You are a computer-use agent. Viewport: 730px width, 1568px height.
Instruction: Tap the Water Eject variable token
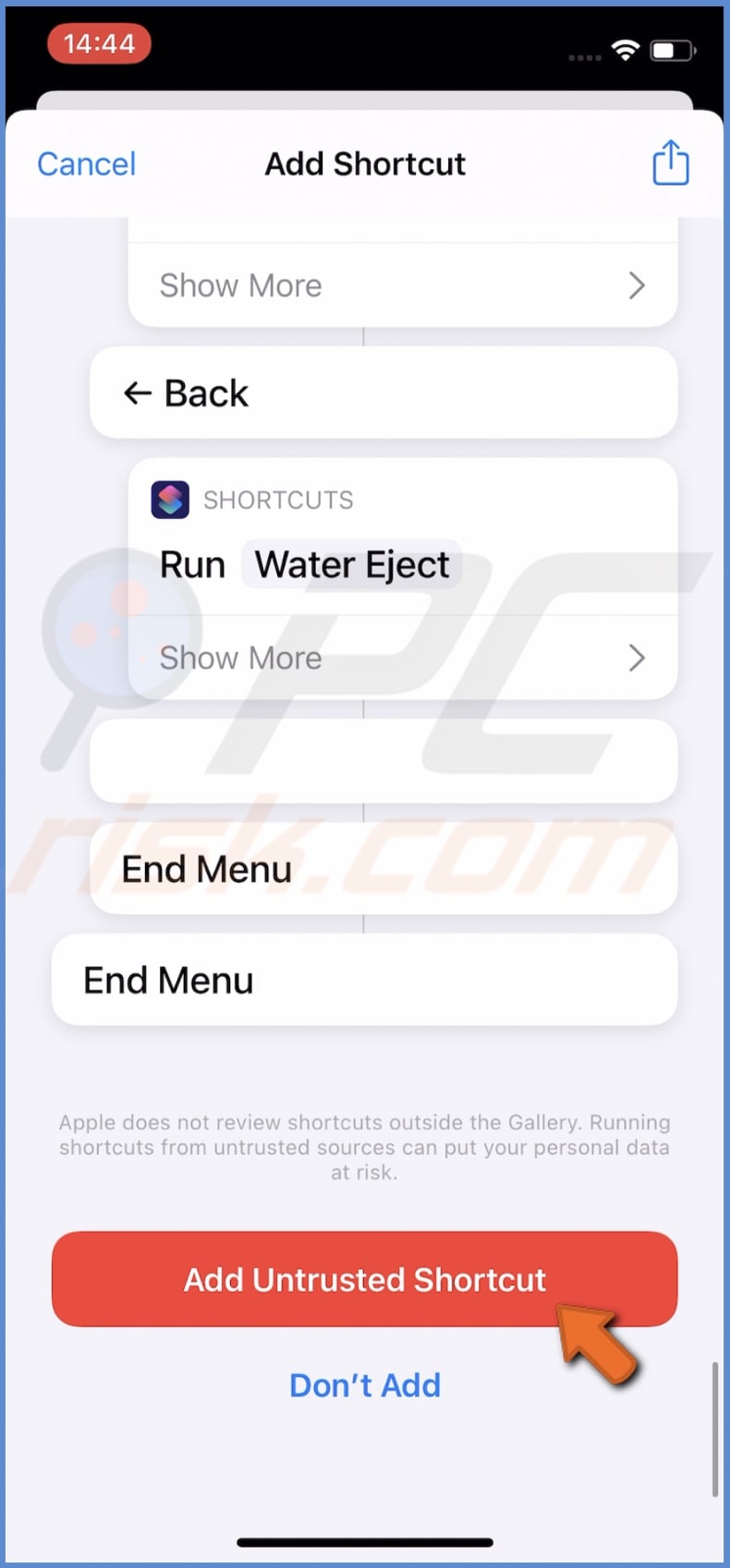point(351,564)
